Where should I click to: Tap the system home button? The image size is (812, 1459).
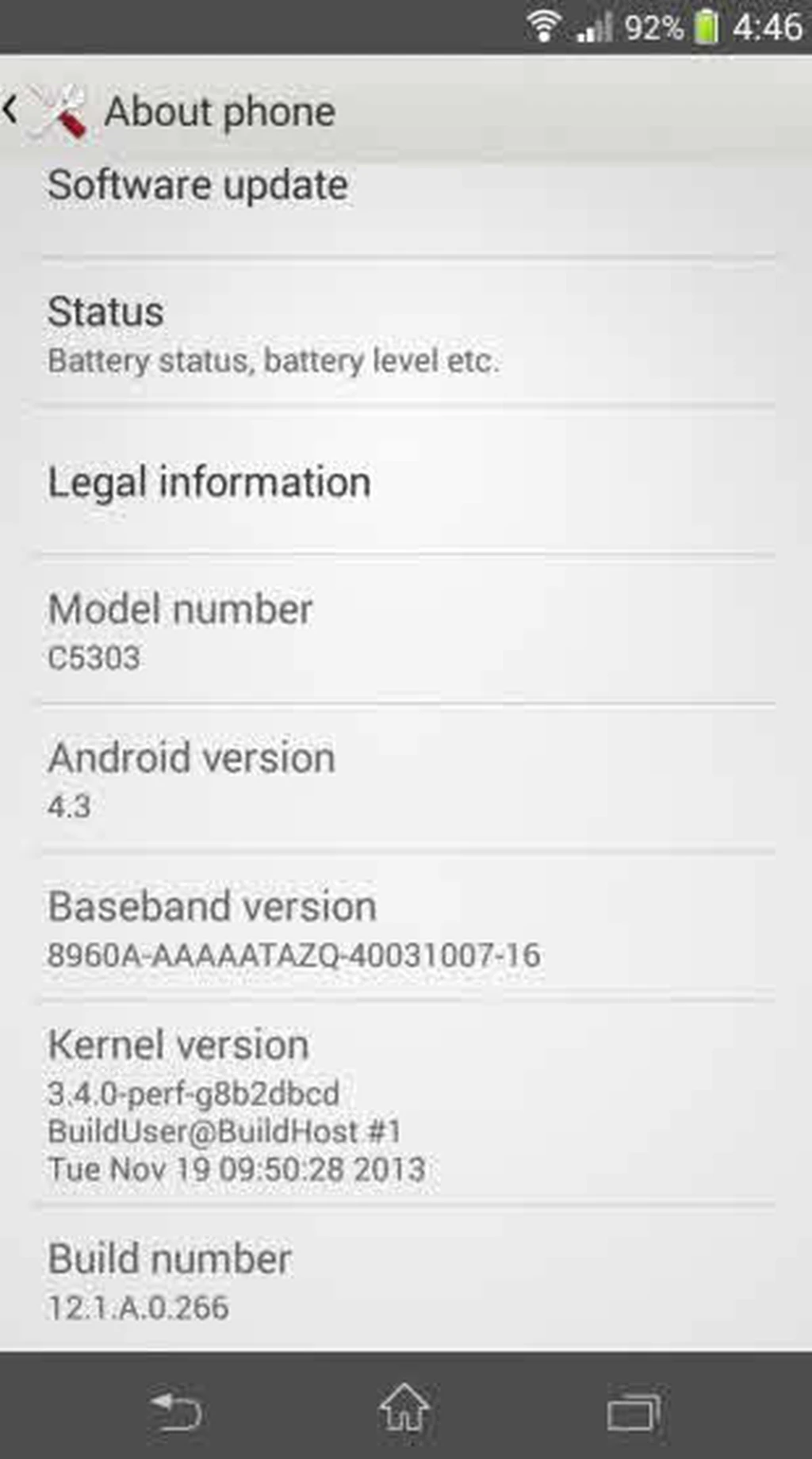click(404, 1408)
